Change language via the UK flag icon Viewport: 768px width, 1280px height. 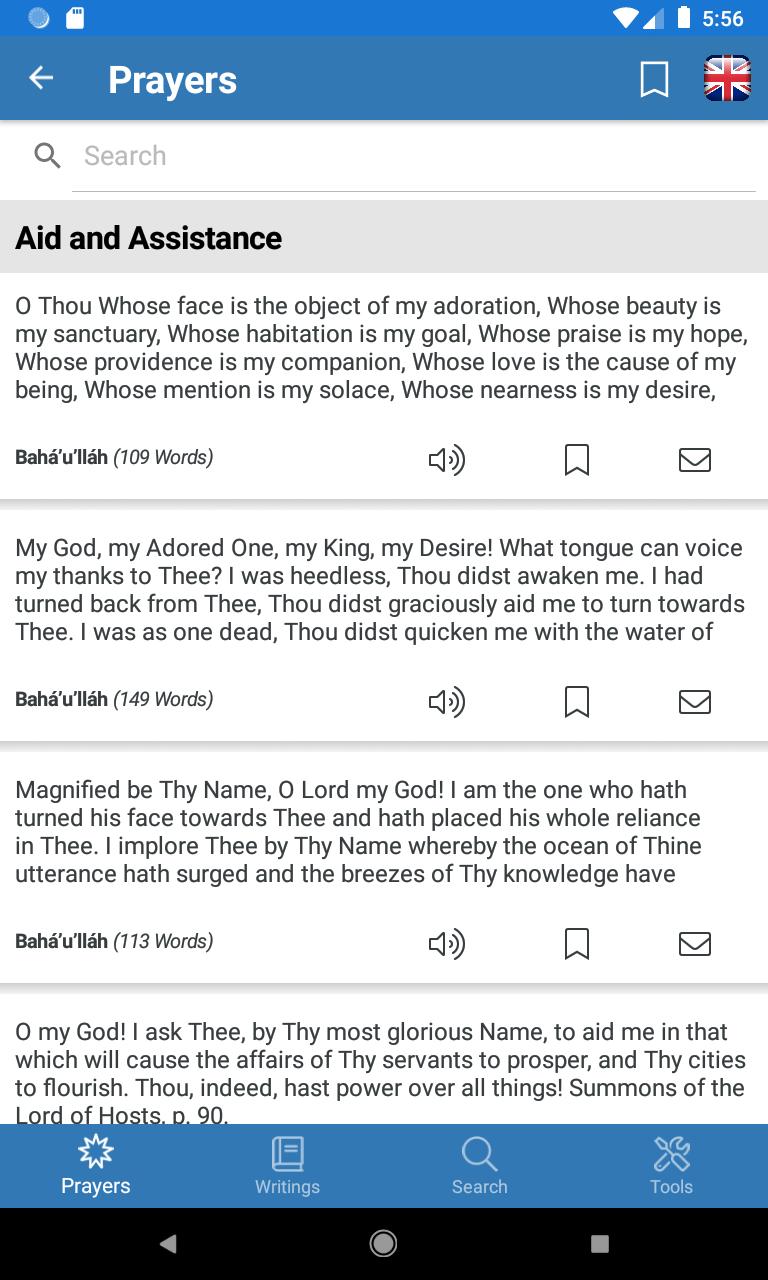tap(727, 79)
